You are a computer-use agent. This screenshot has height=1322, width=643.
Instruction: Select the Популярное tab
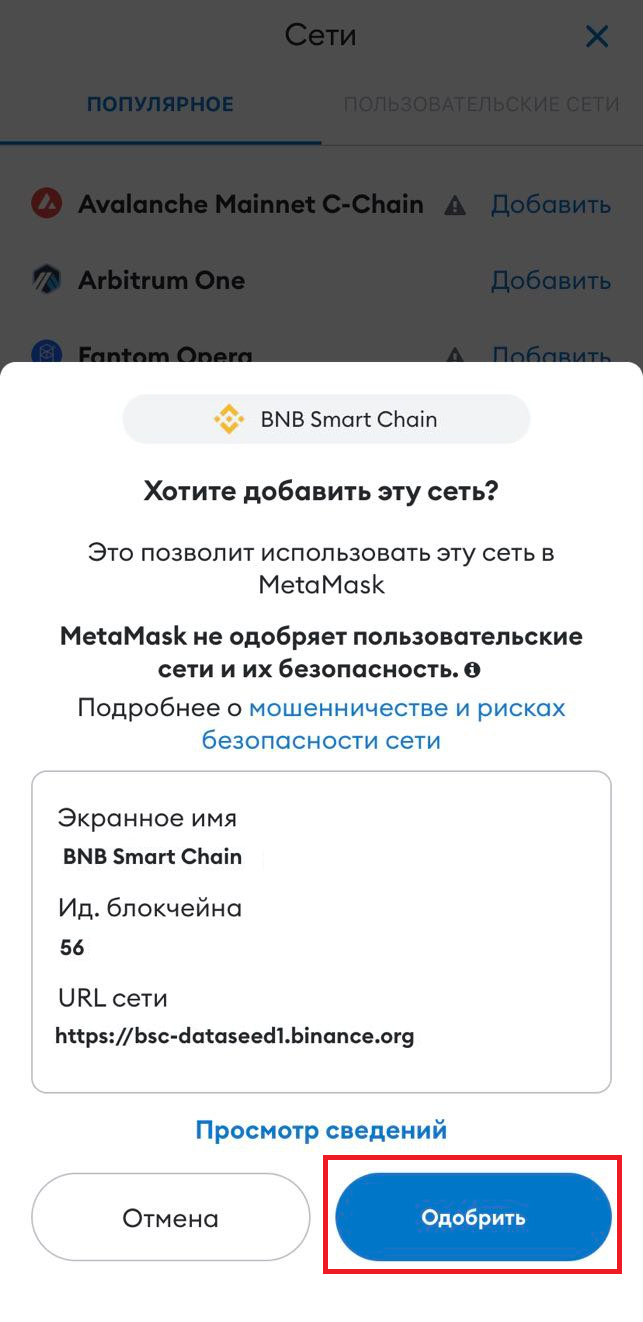(x=160, y=104)
